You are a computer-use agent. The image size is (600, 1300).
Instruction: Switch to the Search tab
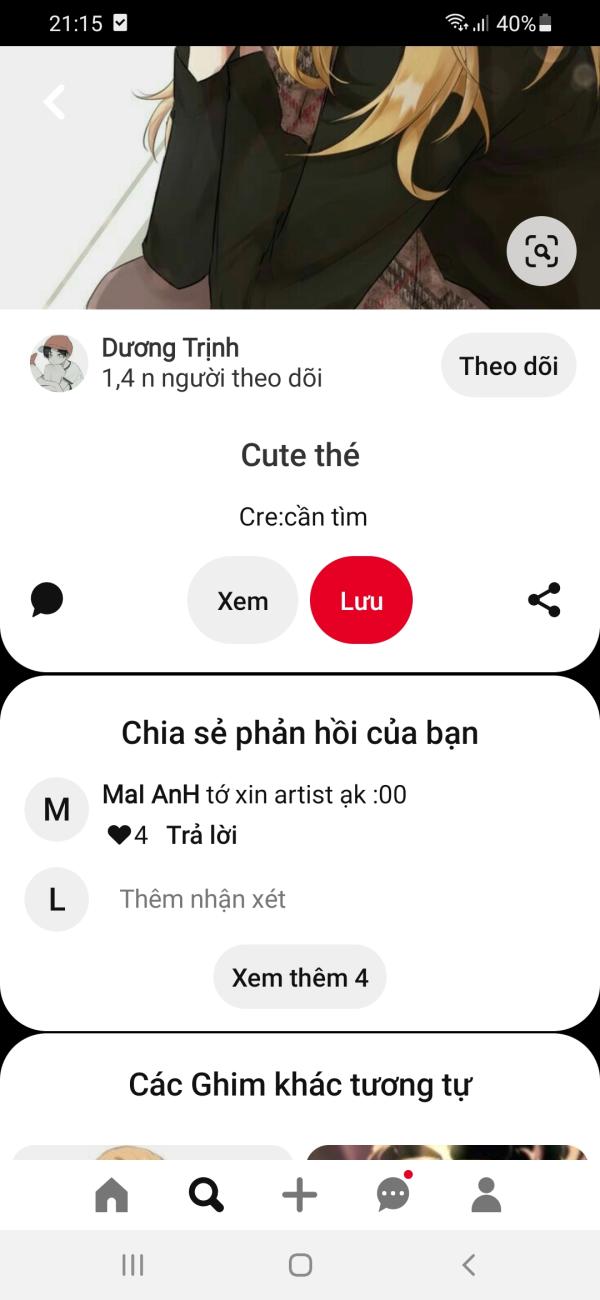click(x=206, y=1194)
